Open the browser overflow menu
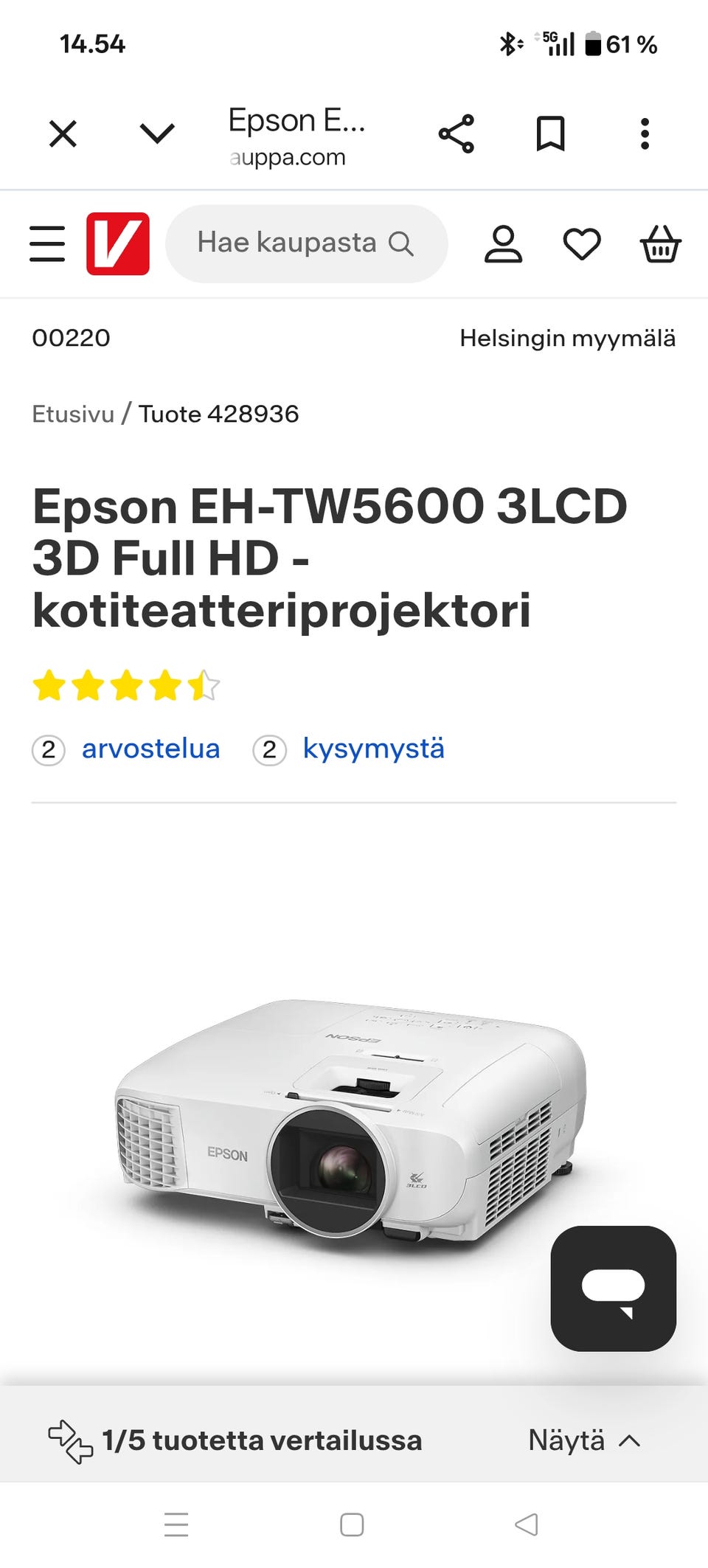Image resolution: width=708 pixels, height=1568 pixels. pos(645,134)
